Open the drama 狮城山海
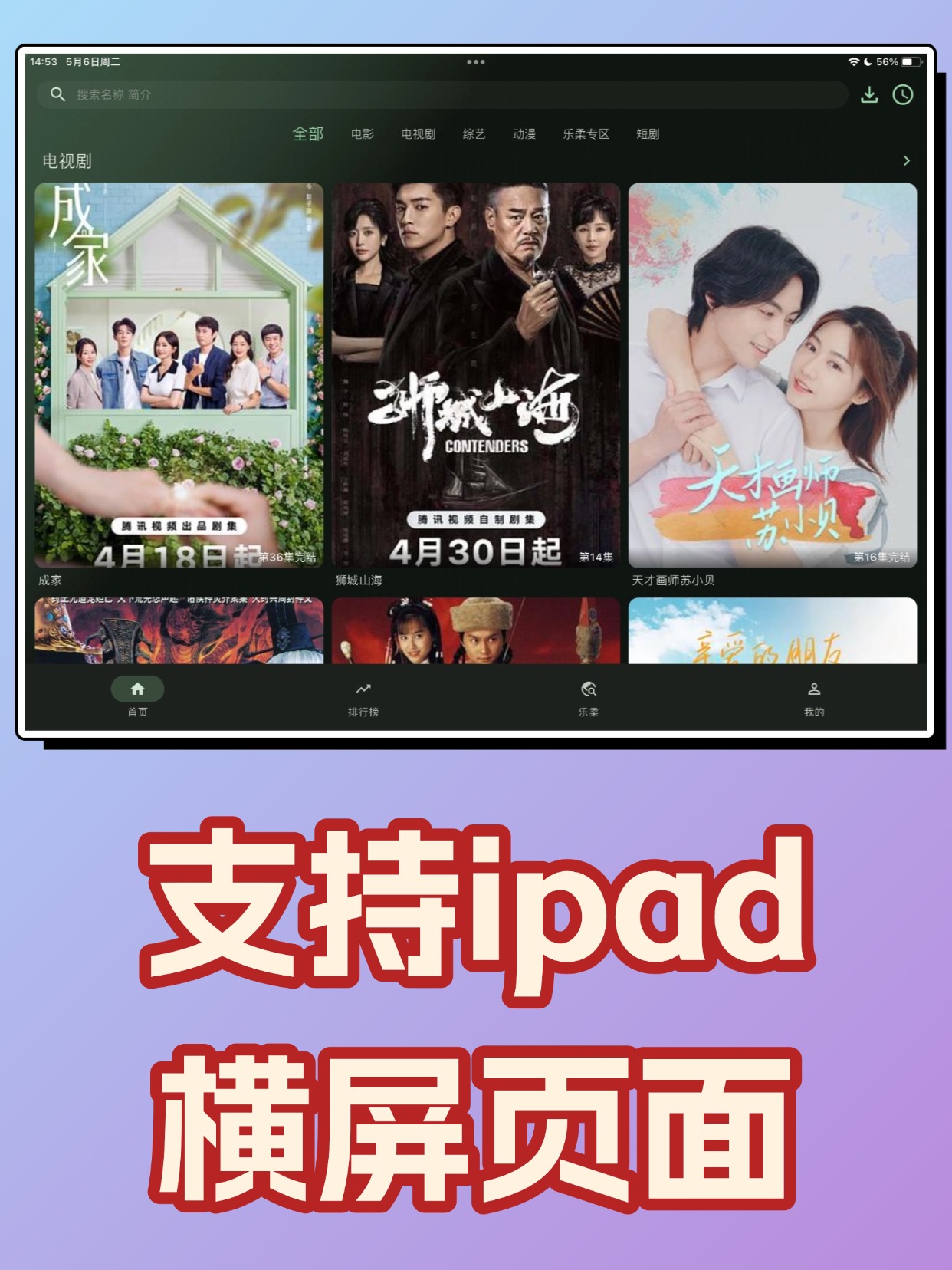Screen dimensions: 952x1270 pos(477,376)
